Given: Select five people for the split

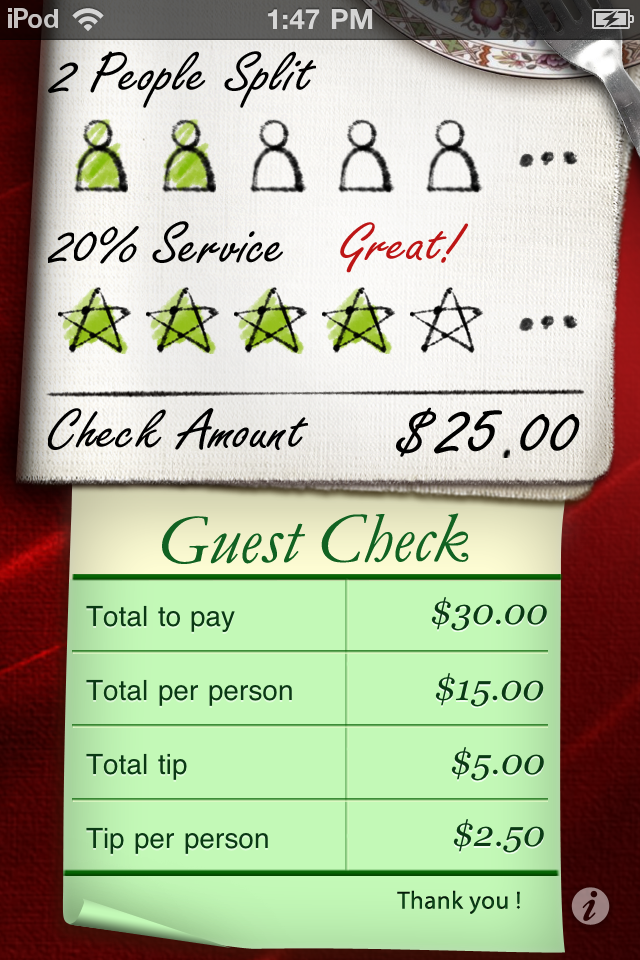Looking at the screenshot, I should pos(450,157).
